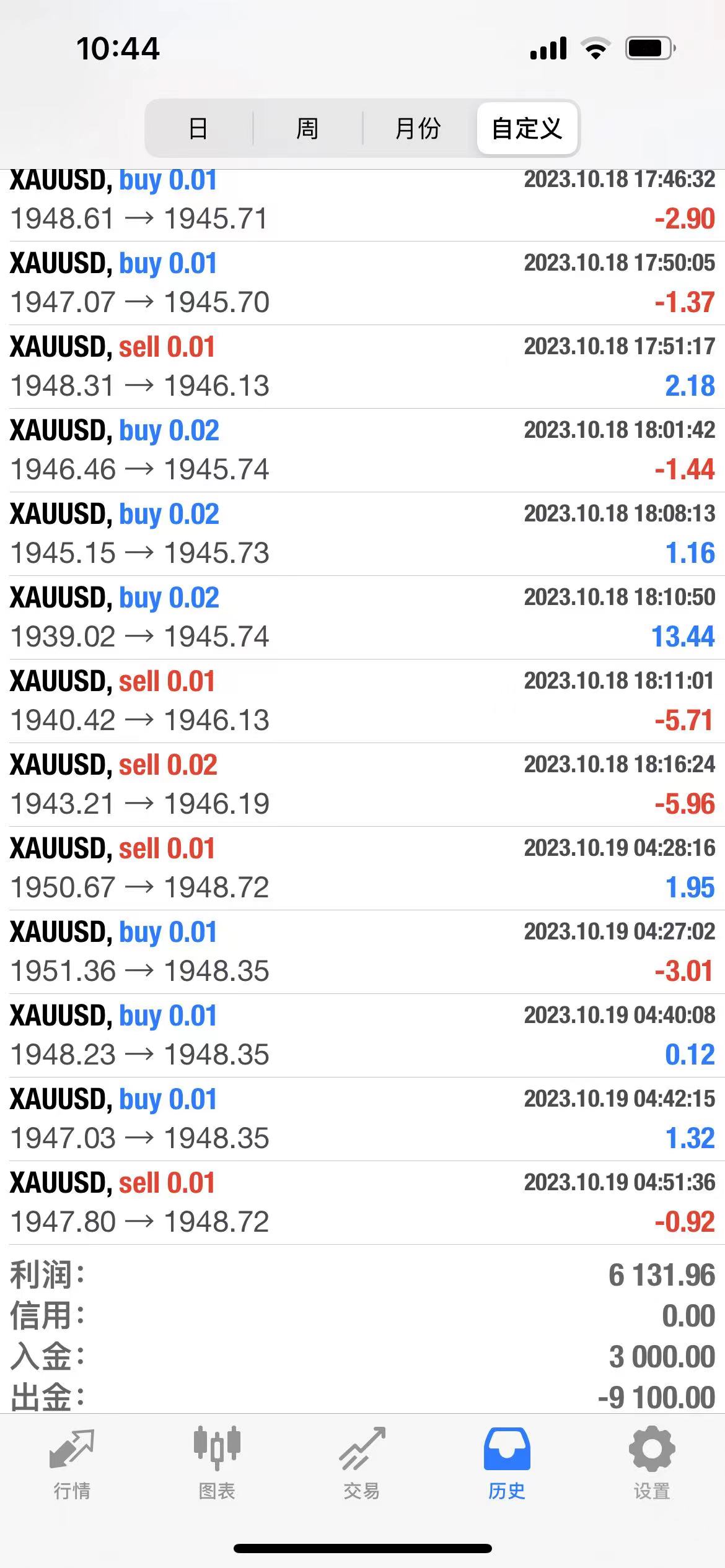The width and height of the screenshot is (725, 1568).
Task: Open the buy 0.02 trade with 1.16 profit
Action: pos(362,534)
